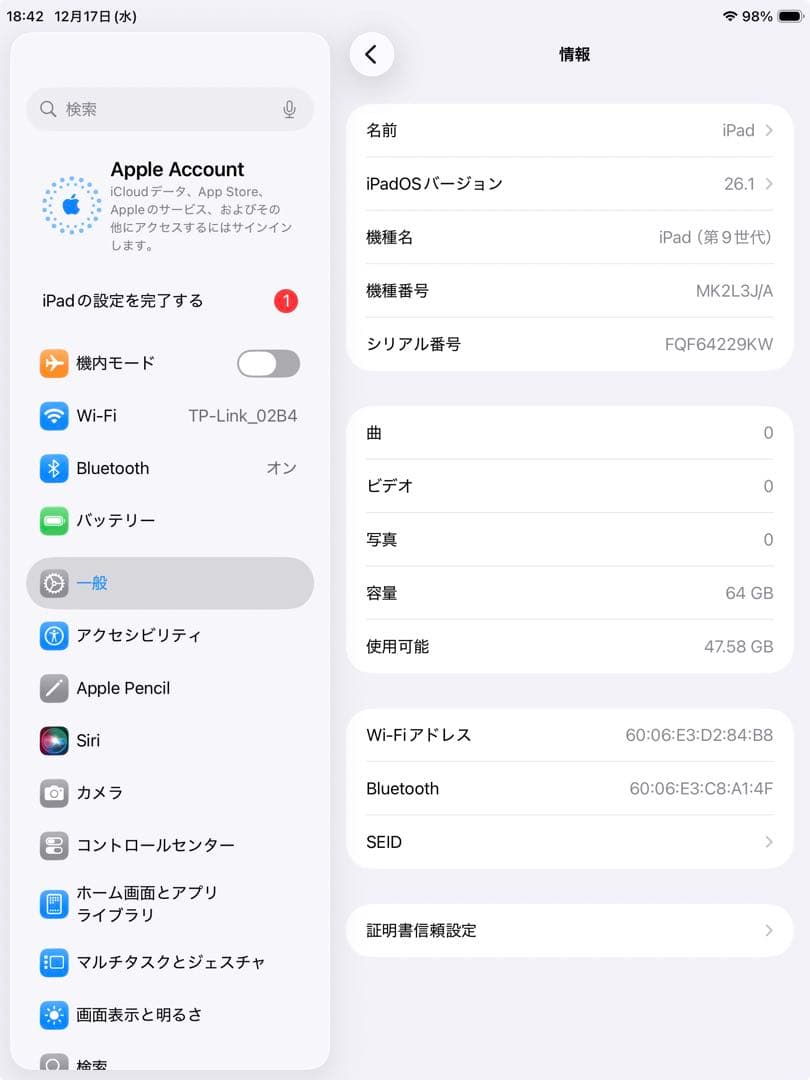Expand the SEID row
This screenshot has height=1080, width=810.
[x=570, y=842]
